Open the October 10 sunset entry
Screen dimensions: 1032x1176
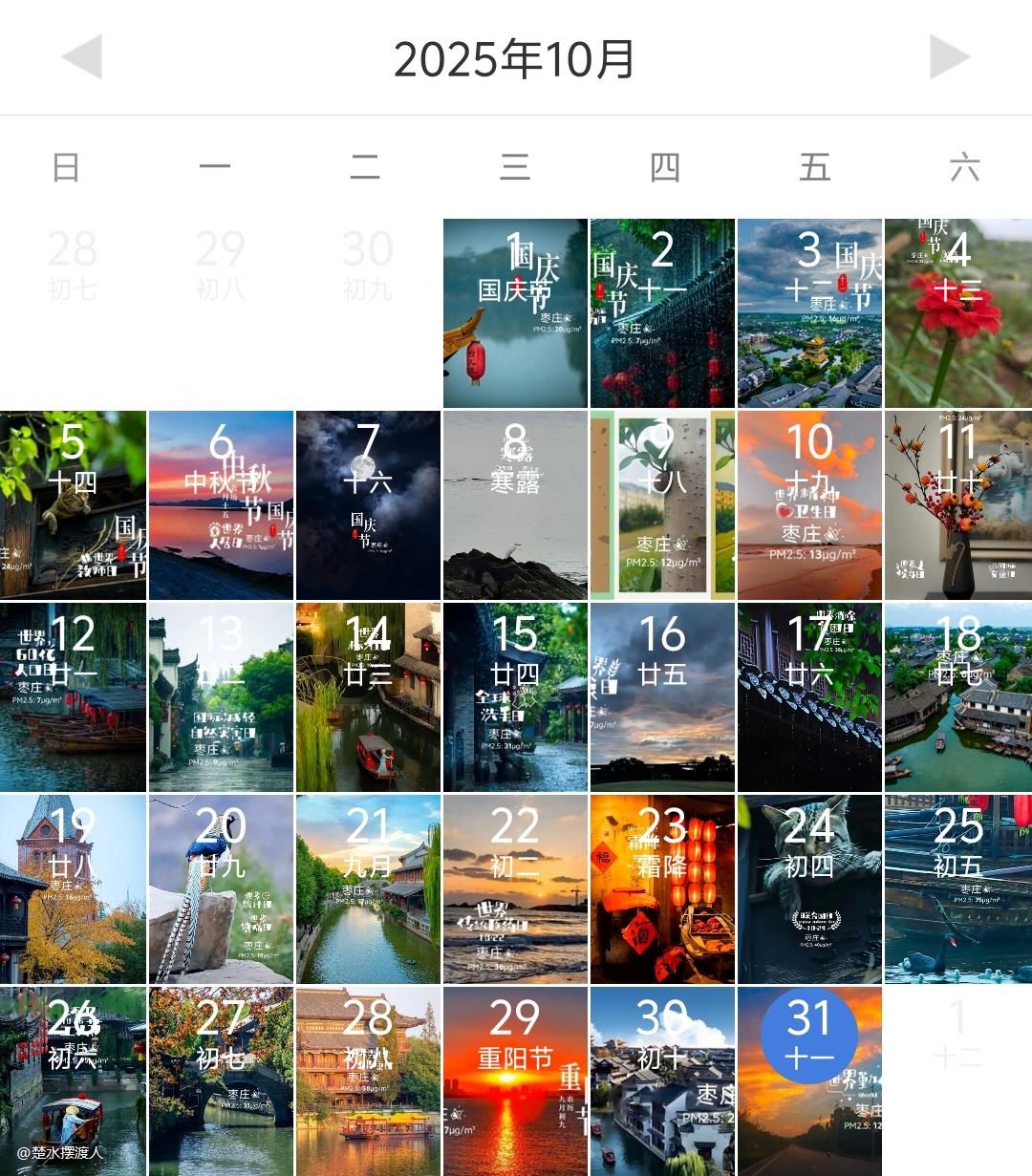click(x=809, y=505)
